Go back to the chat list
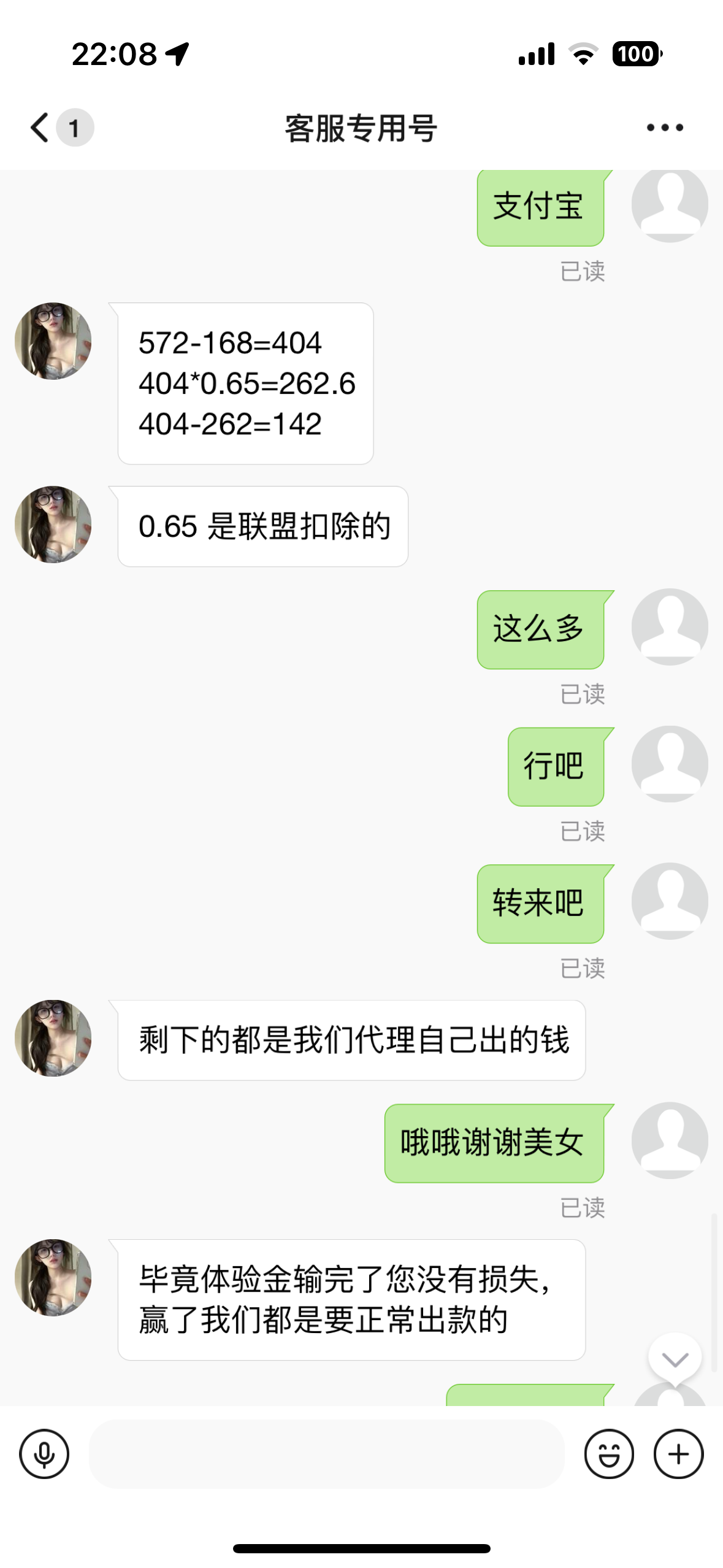Screen dimensions: 723x1568 40,128
